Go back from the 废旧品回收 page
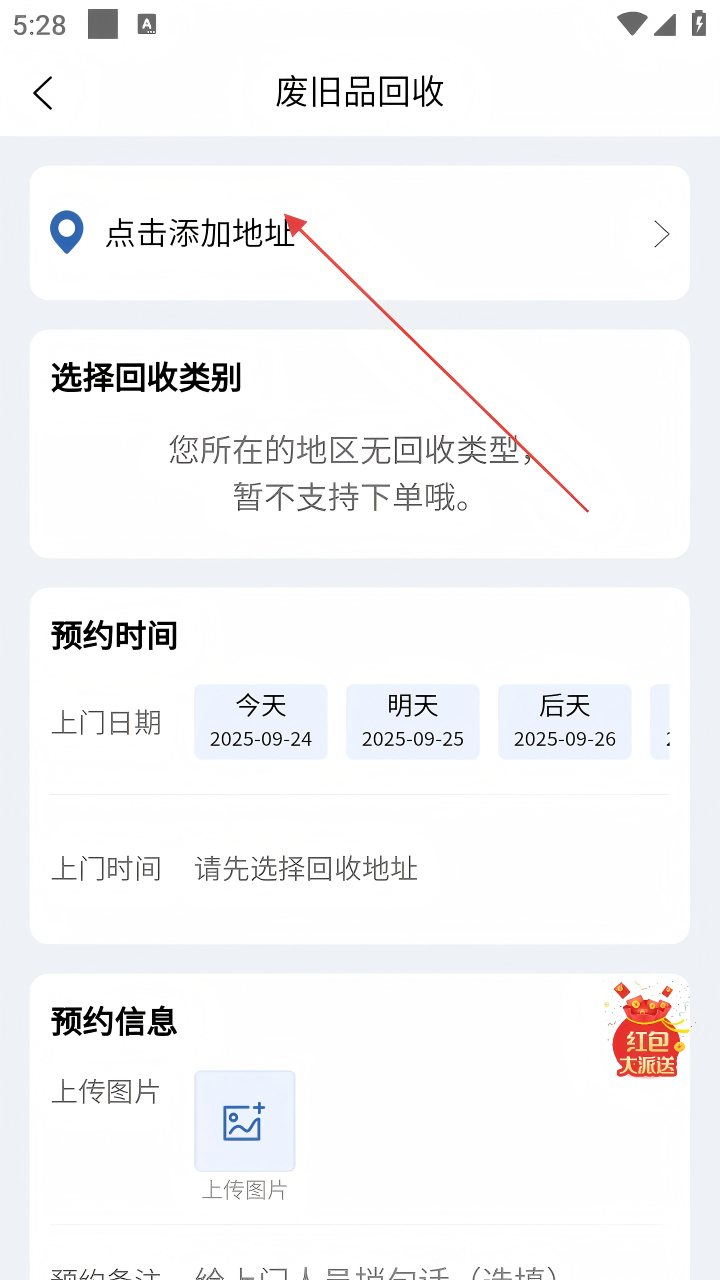The height and width of the screenshot is (1280, 720). click(x=42, y=93)
